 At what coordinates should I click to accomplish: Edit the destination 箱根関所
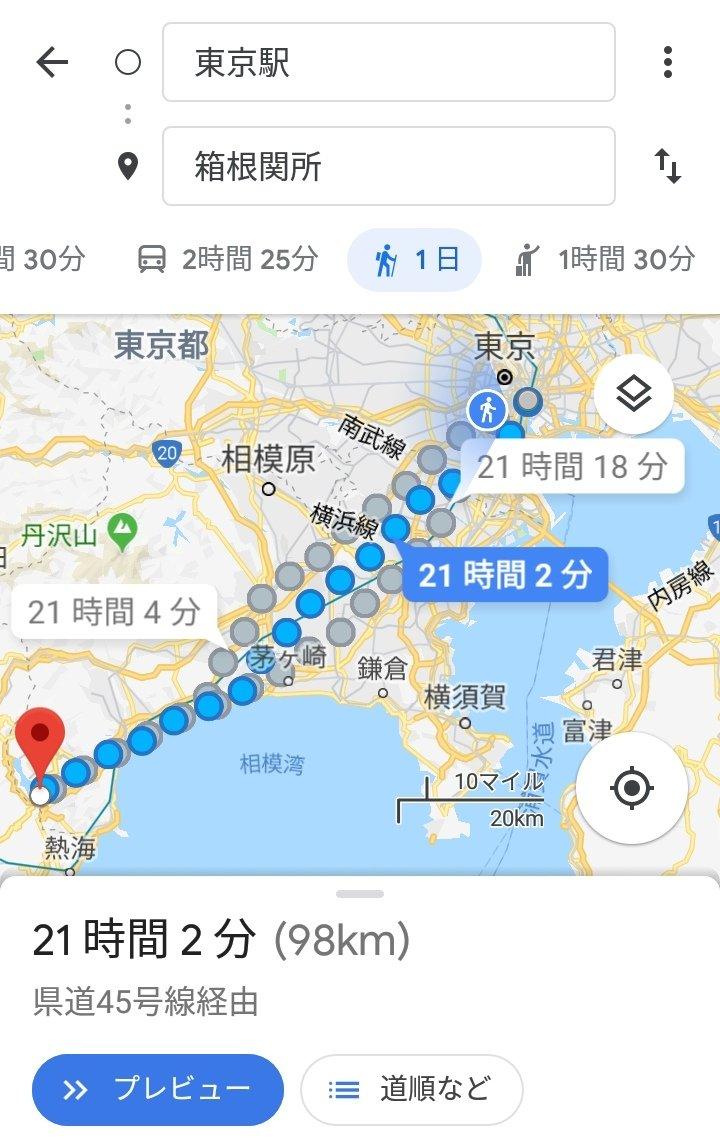388,166
